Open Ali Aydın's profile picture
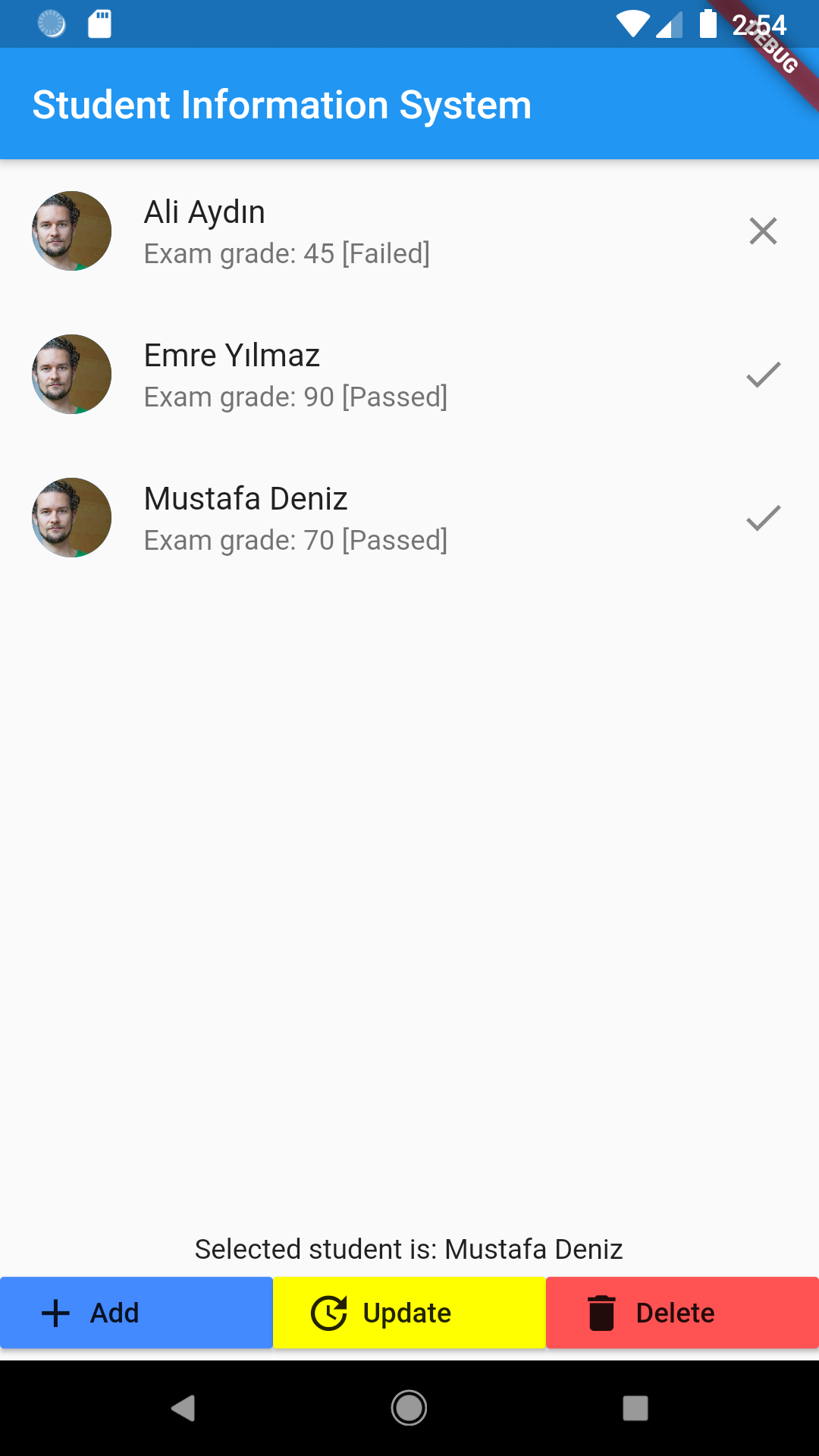Screen dimensions: 819x1456 [x=71, y=231]
